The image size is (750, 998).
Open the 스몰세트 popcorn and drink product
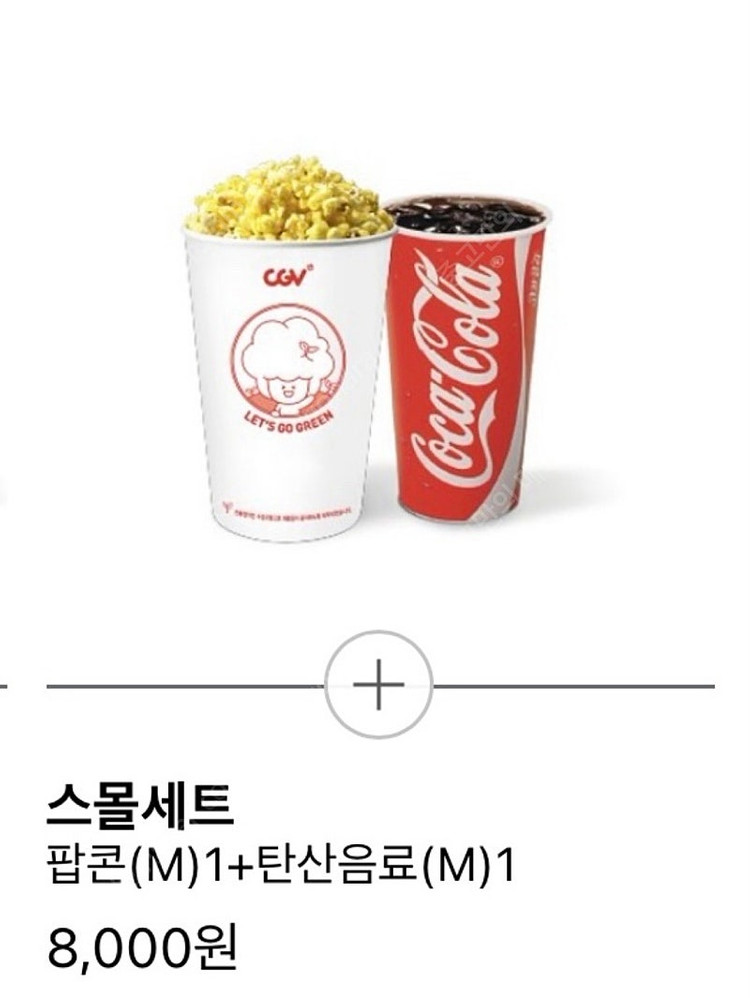(x=367, y=348)
